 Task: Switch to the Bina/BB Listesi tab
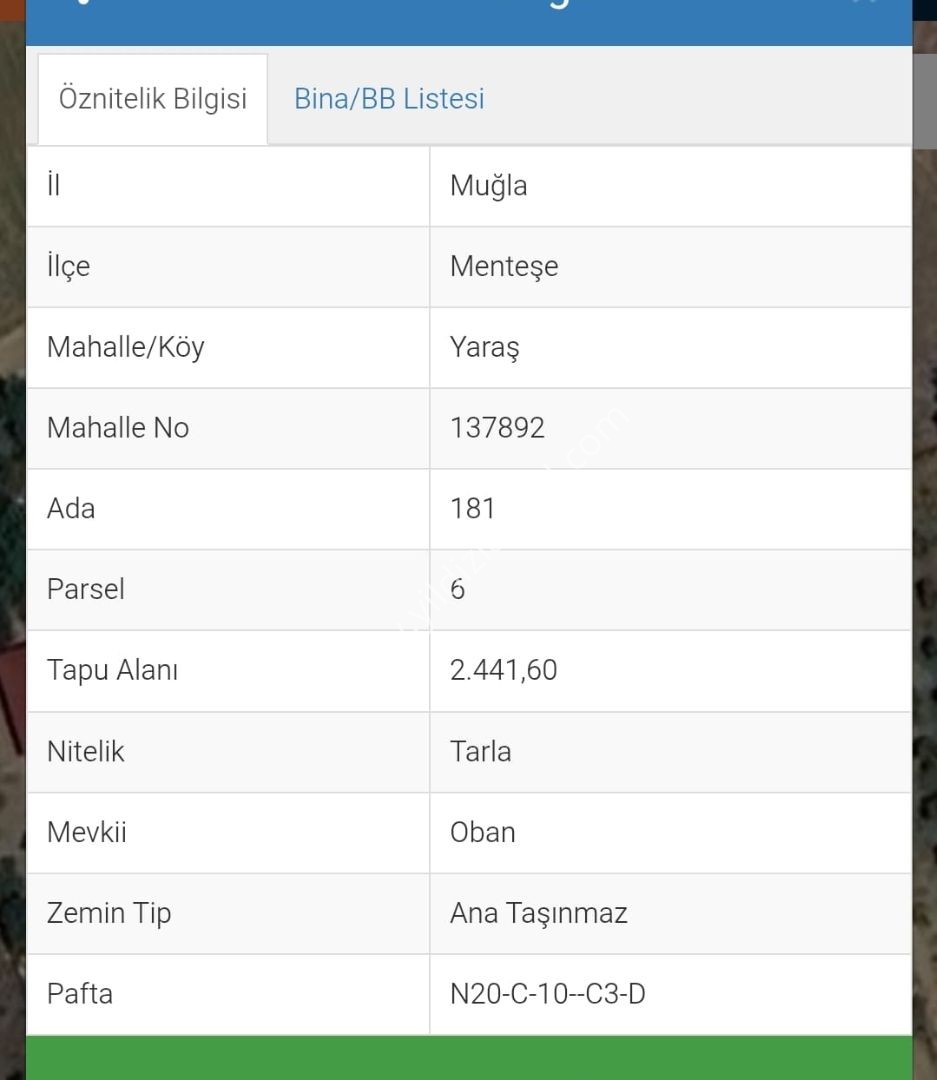pos(389,99)
